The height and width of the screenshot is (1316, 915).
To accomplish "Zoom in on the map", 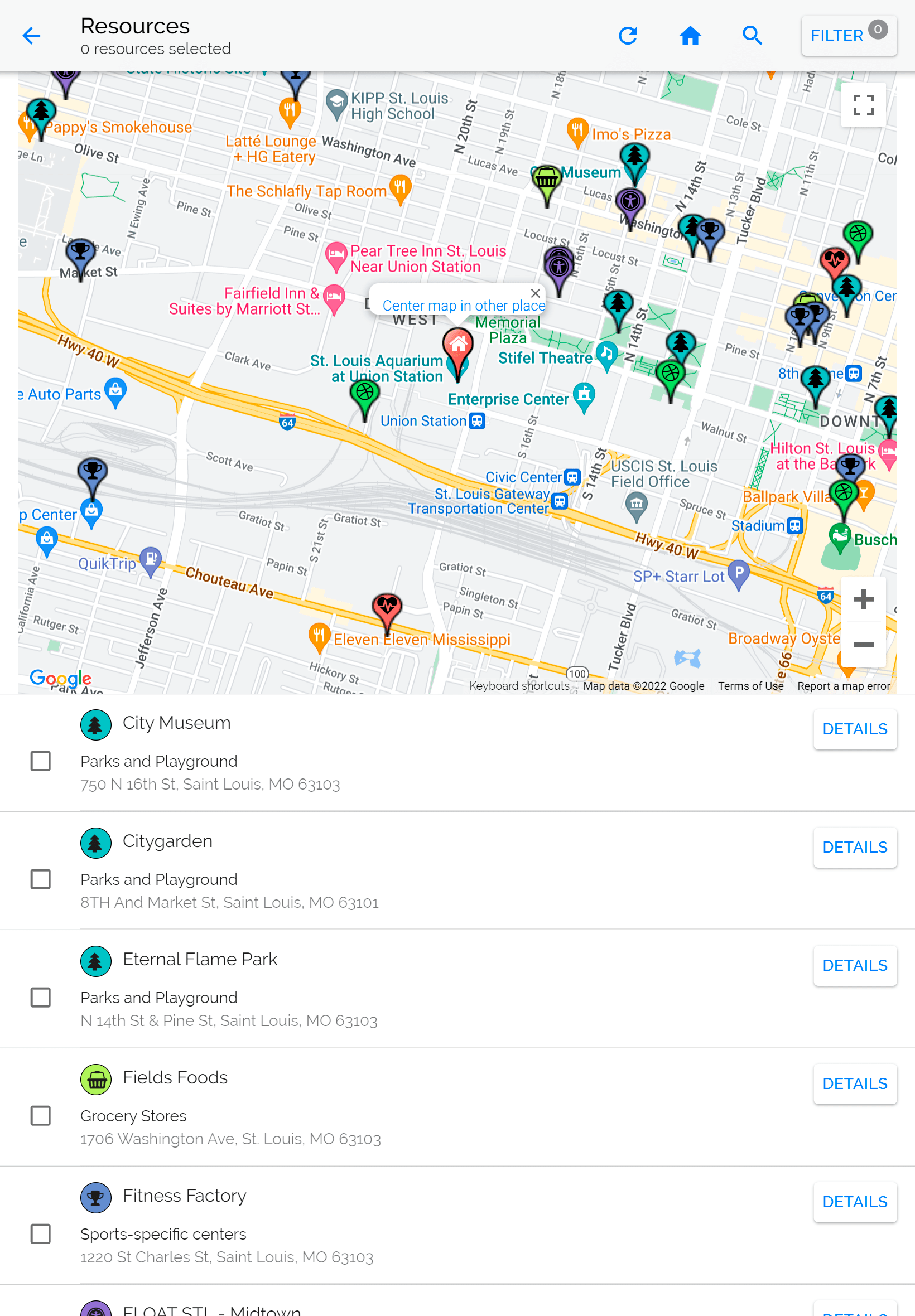I will (x=862, y=599).
